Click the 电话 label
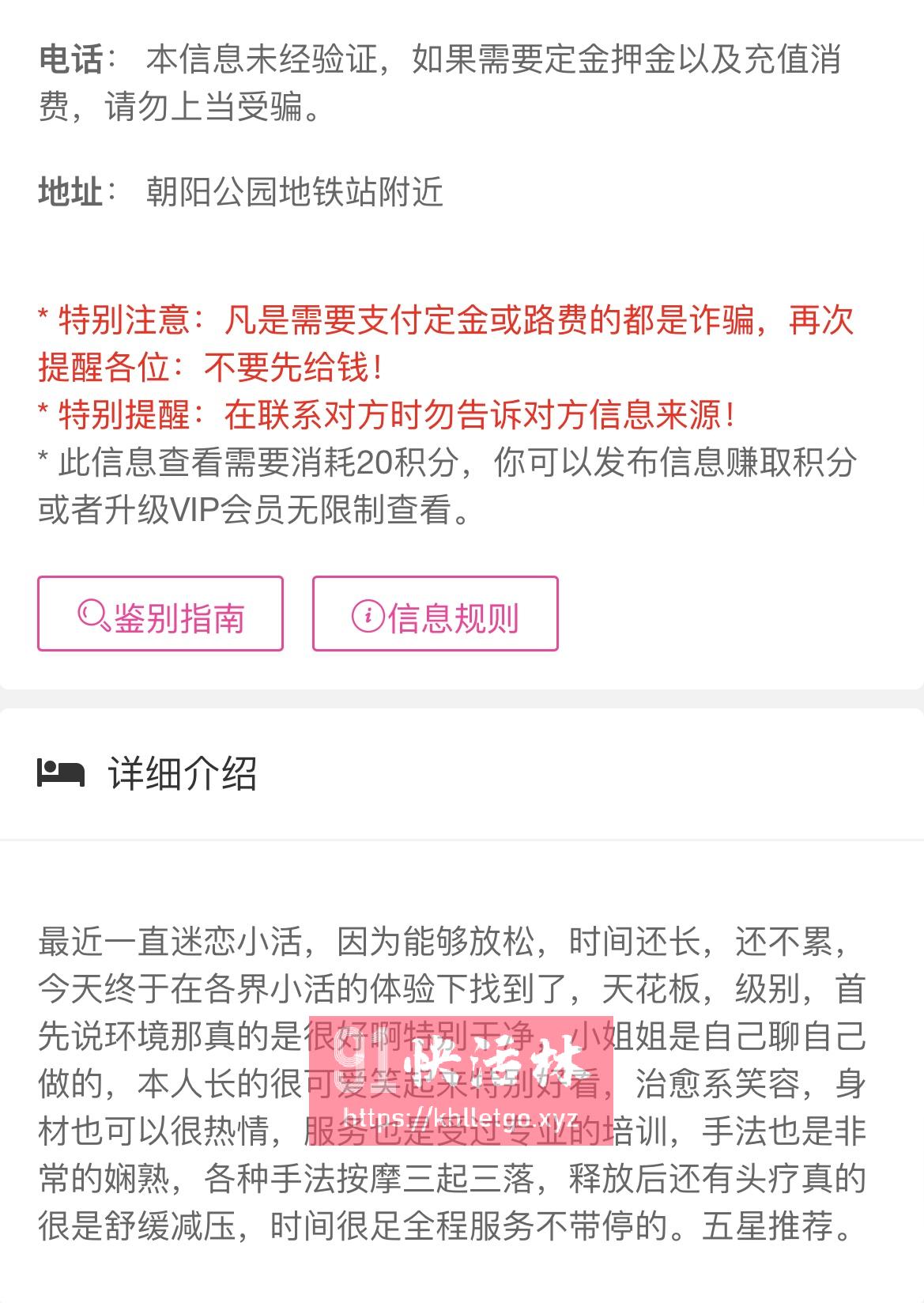This screenshot has width=924, height=1303. 75,59
